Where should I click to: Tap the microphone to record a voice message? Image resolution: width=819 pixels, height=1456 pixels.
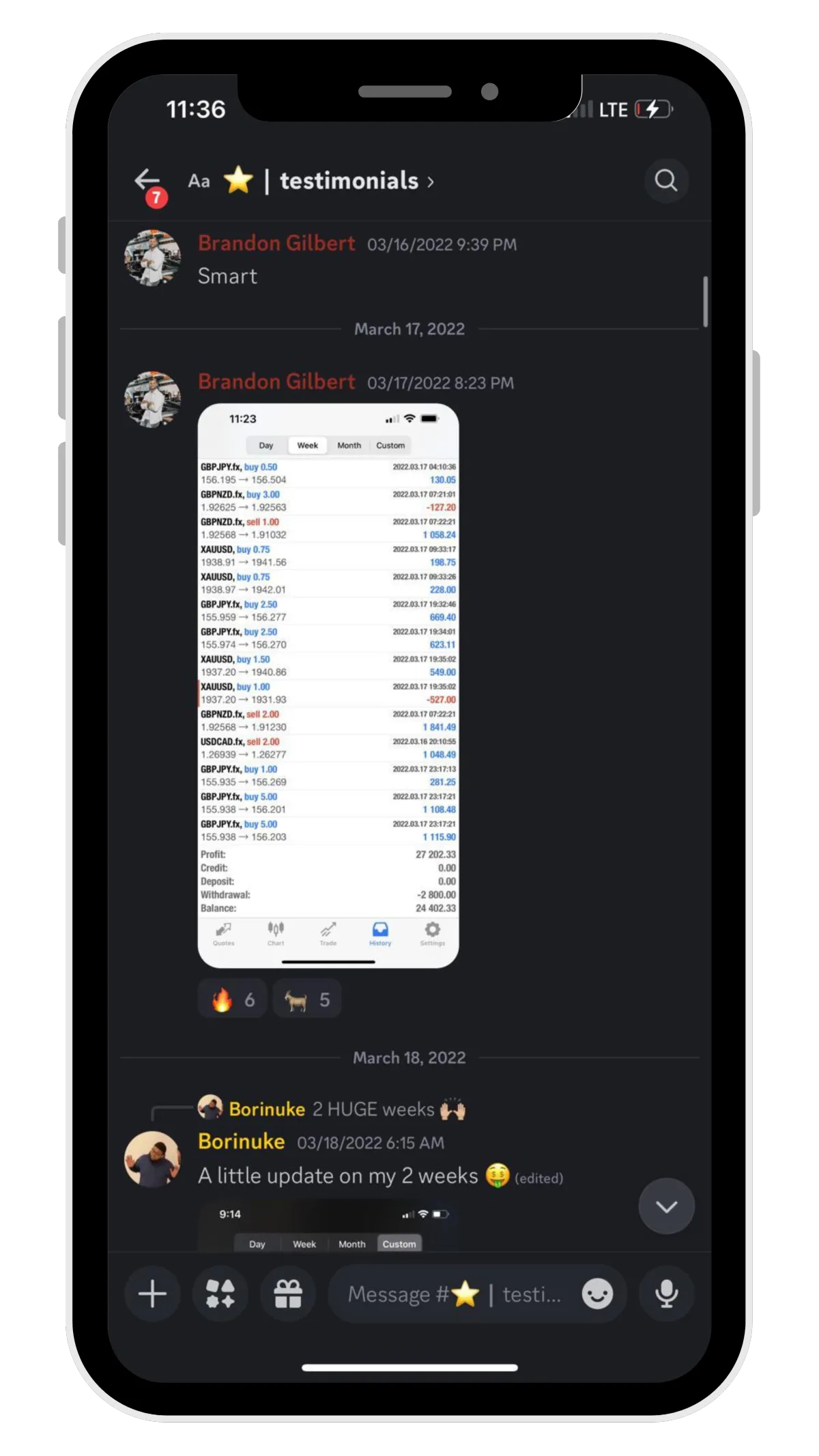[666, 1294]
